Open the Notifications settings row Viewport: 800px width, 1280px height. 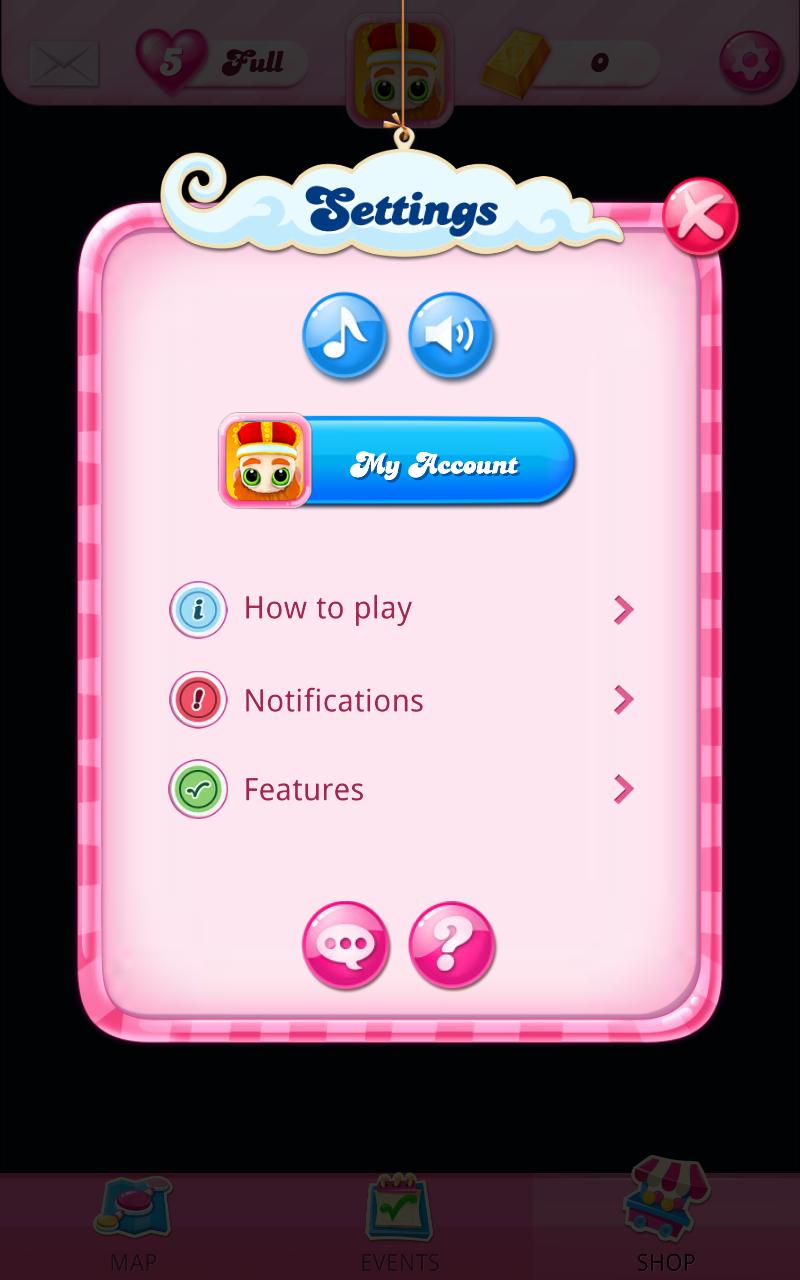[401, 700]
